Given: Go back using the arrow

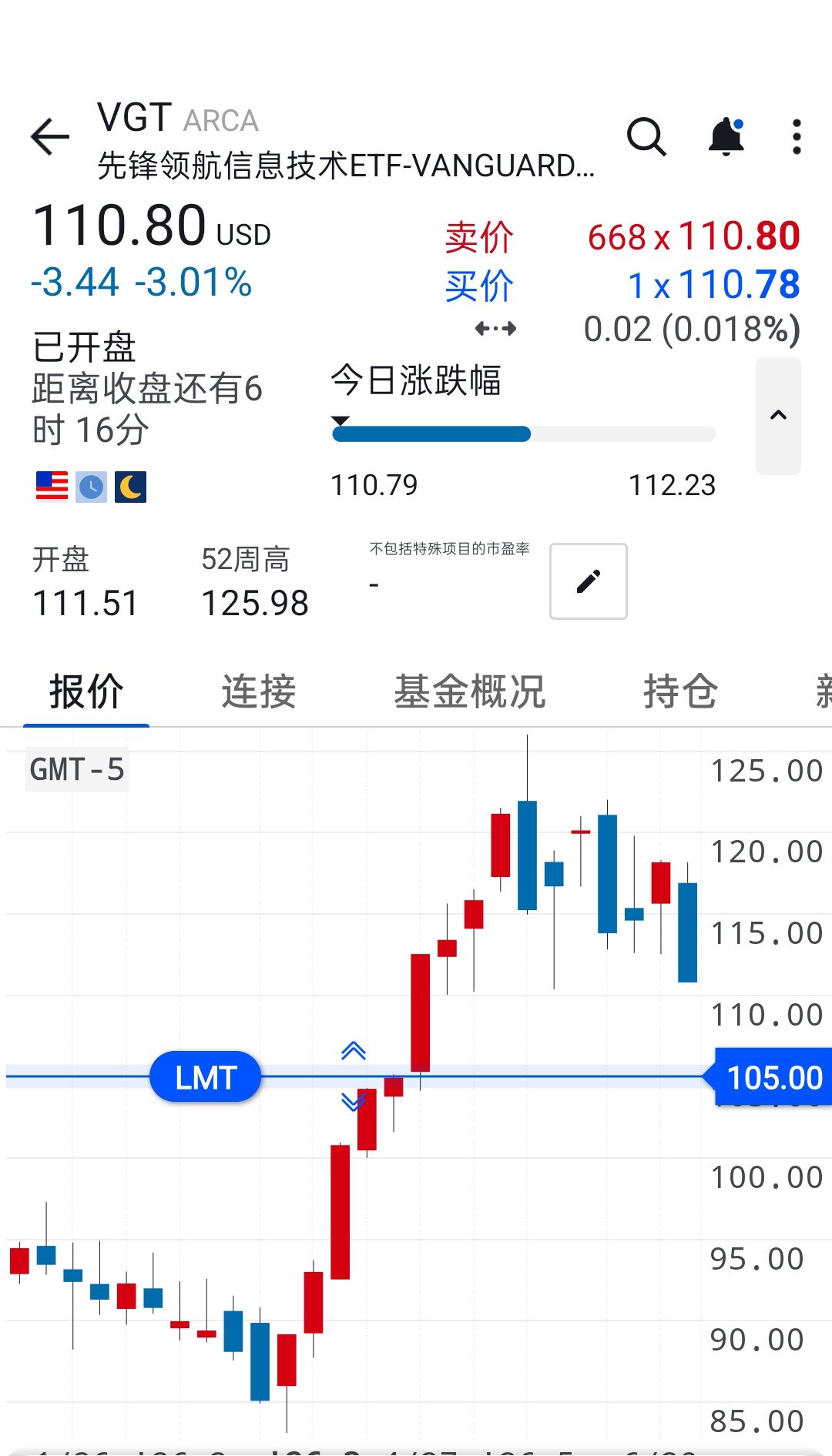Looking at the screenshot, I should click(50, 137).
